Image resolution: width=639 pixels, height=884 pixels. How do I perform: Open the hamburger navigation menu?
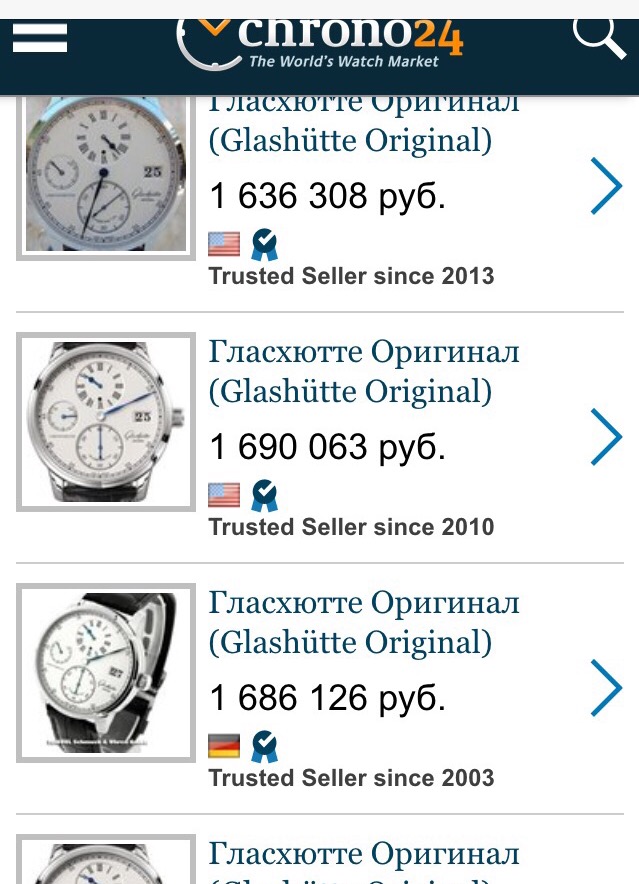click(x=40, y=38)
